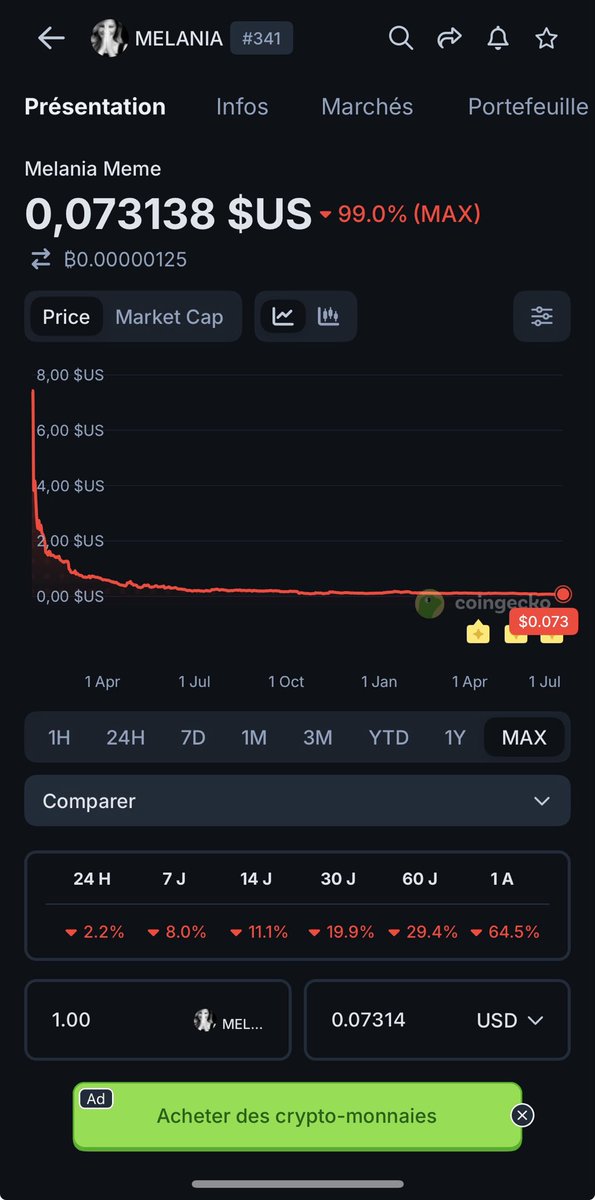595x1200 pixels.
Task: Set the chart range to 24H
Action: tap(126, 738)
